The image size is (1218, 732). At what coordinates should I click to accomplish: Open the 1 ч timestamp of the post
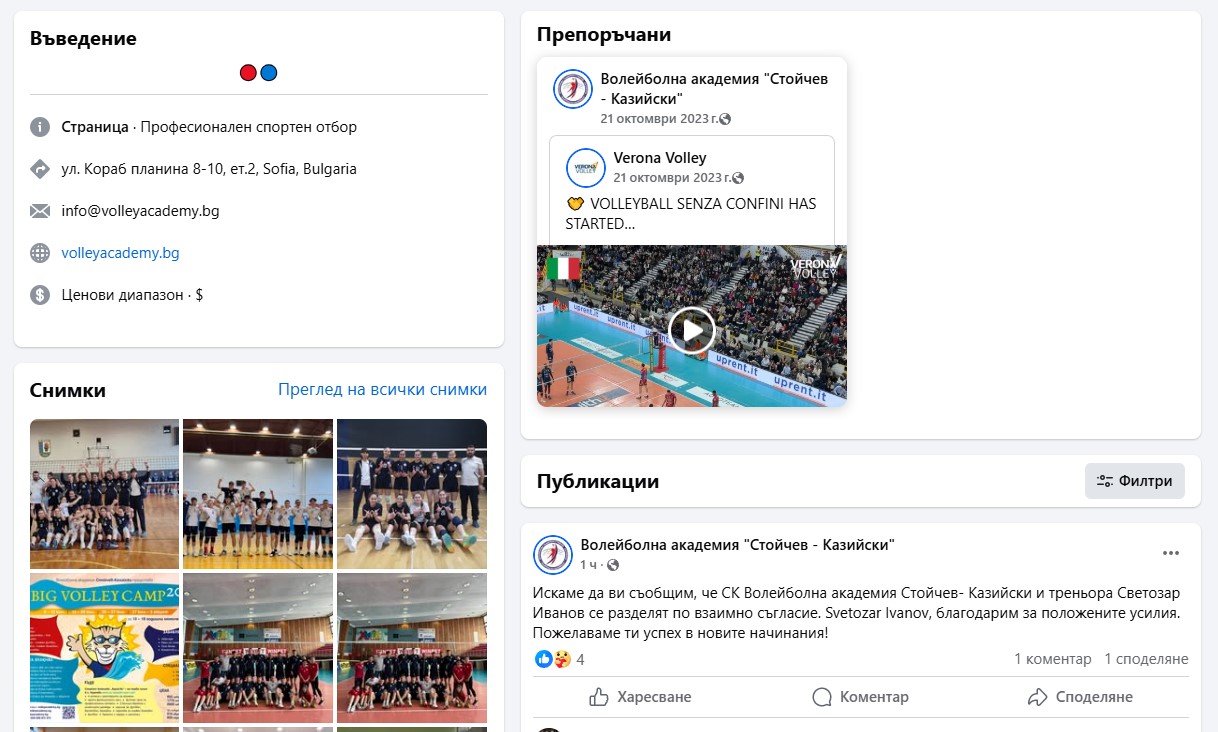click(588, 565)
